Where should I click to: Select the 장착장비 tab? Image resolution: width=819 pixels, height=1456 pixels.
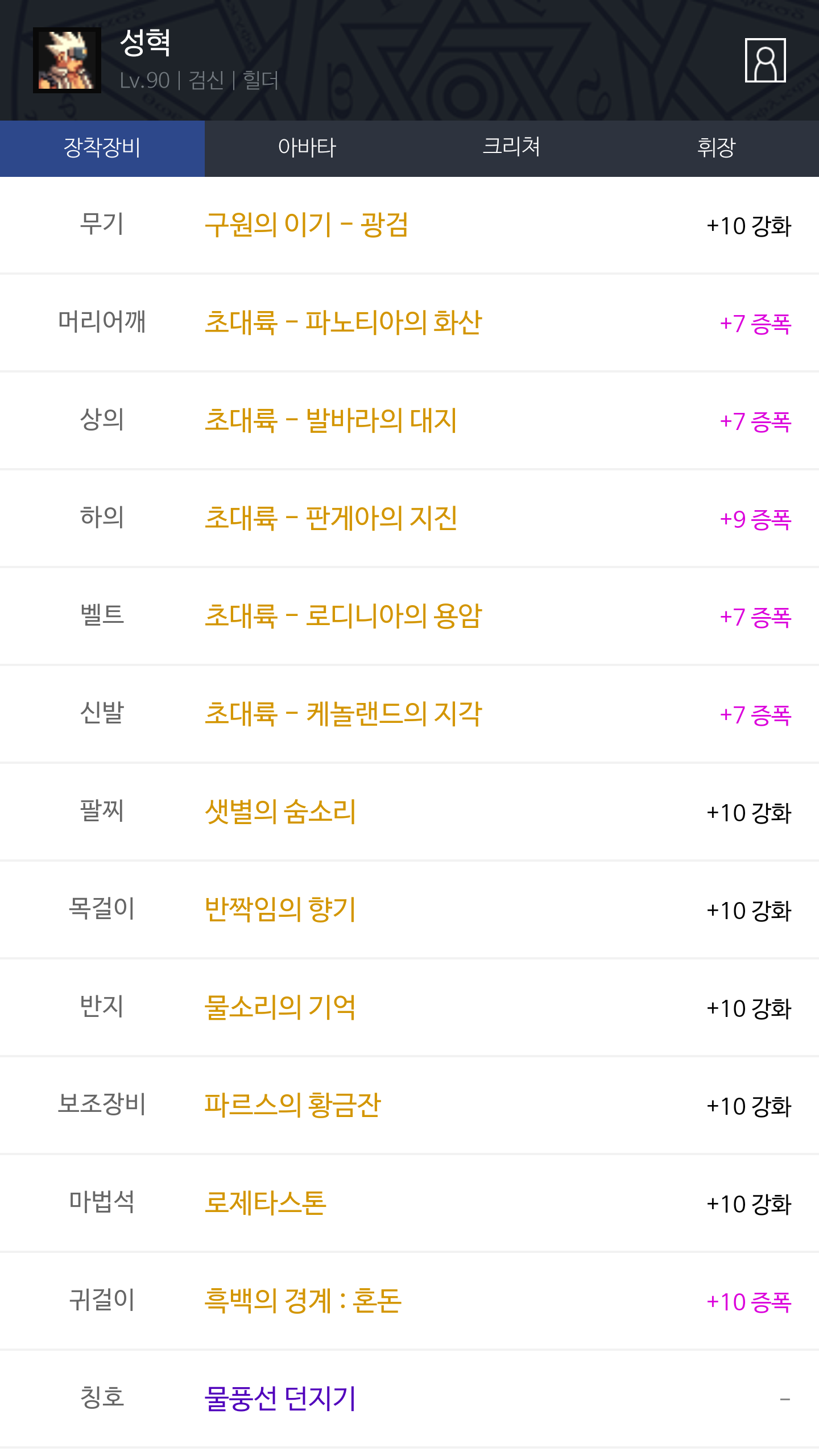point(102,148)
